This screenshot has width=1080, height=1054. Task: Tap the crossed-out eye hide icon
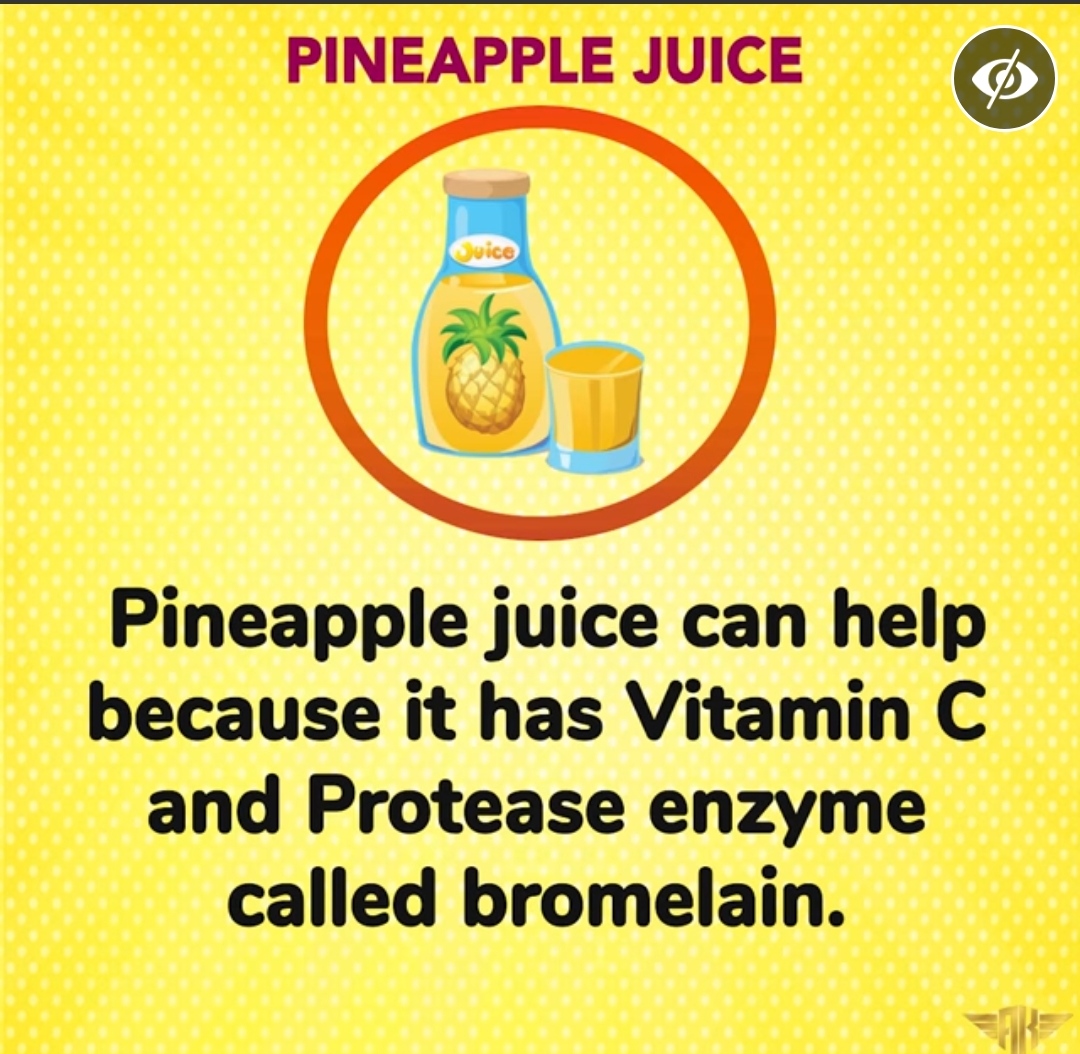click(x=1003, y=78)
